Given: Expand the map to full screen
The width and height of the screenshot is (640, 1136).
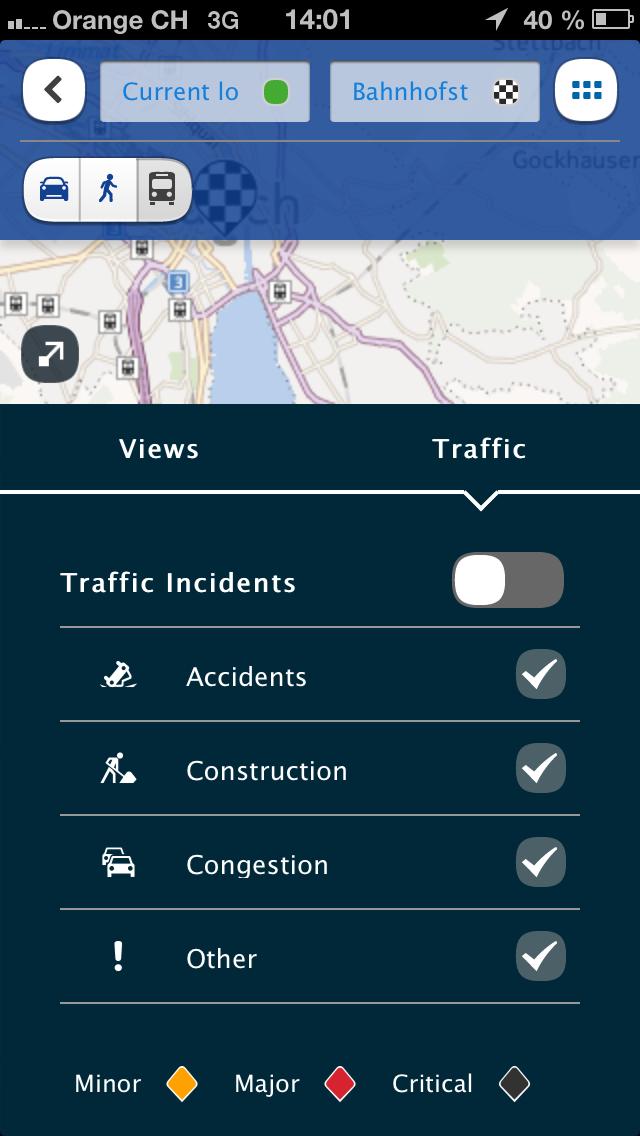Looking at the screenshot, I should 50,354.
